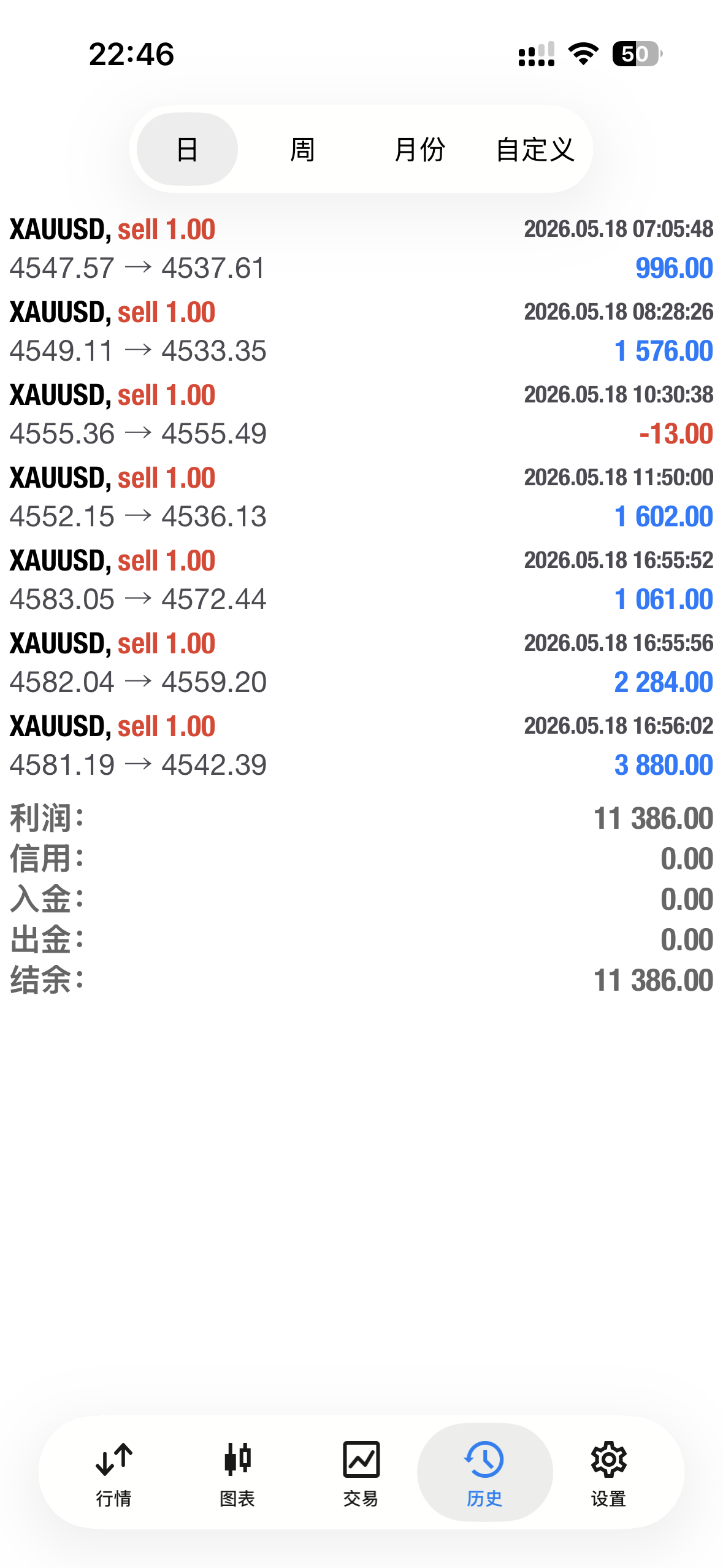Choose the 自定义 custom period
This screenshot has width=723, height=1568.
point(535,149)
